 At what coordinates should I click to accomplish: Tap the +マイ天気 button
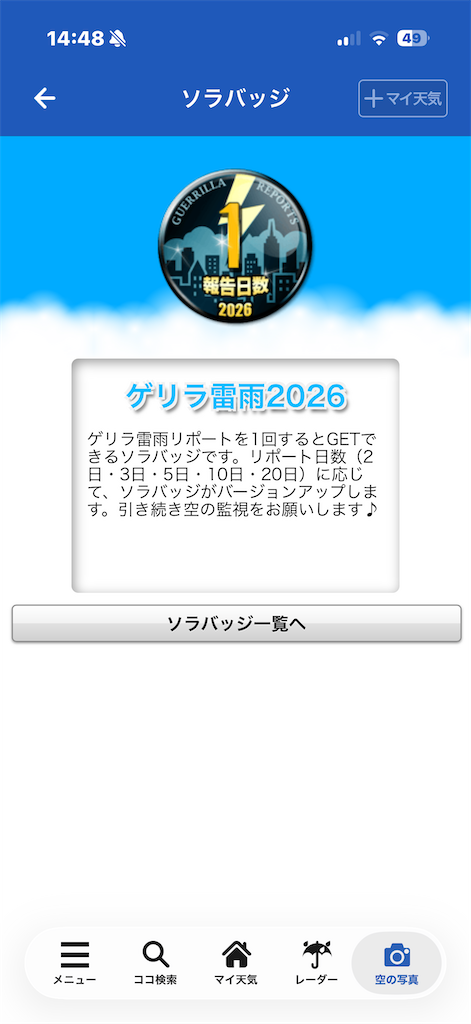pyautogui.click(x=403, y=99)
